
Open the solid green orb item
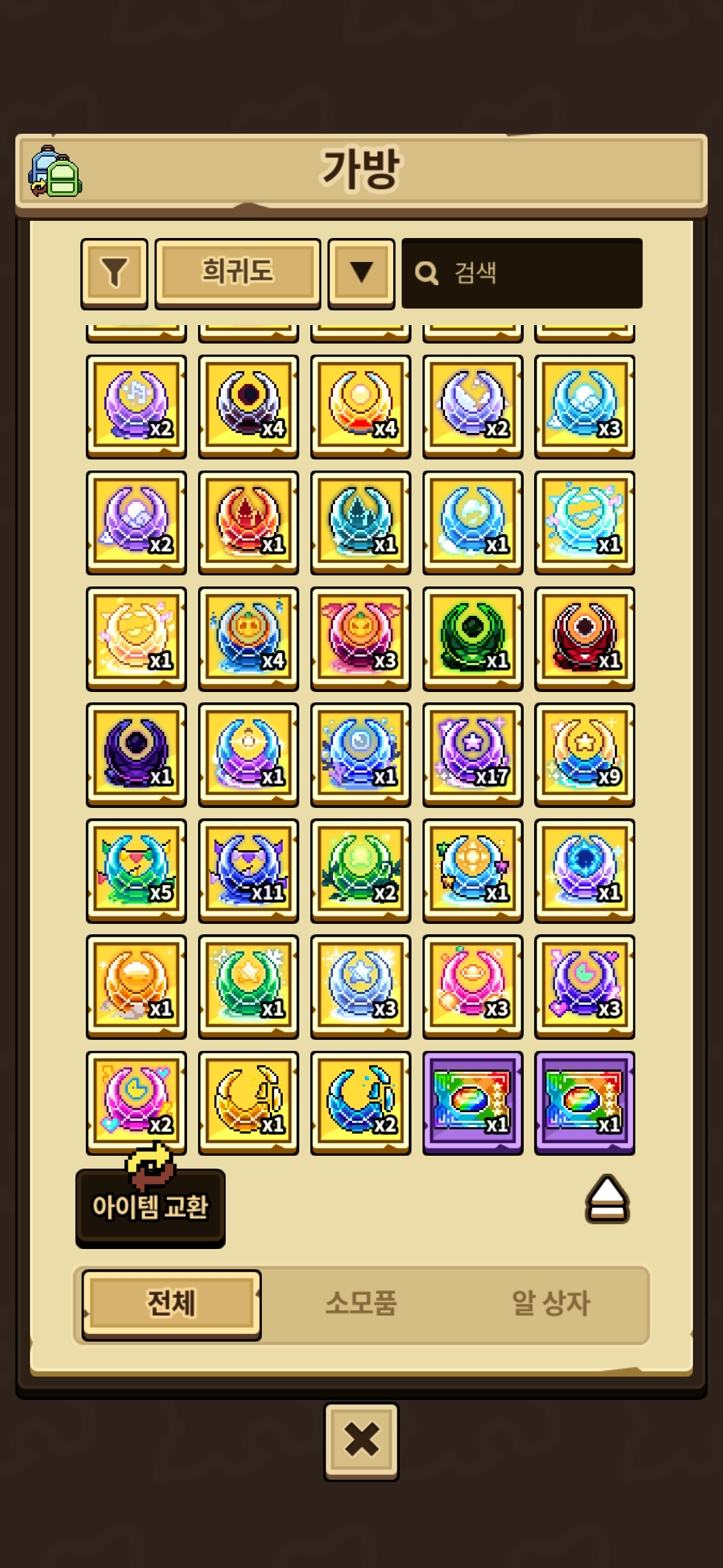[473, 639]
